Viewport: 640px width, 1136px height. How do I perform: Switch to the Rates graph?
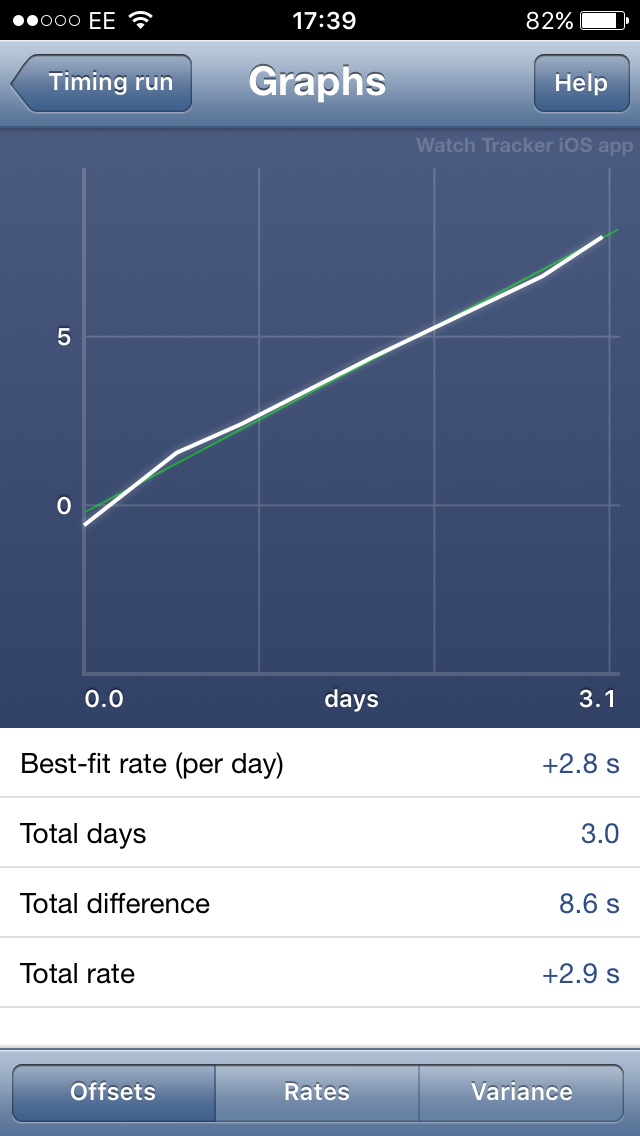(x=317, y=1092)
